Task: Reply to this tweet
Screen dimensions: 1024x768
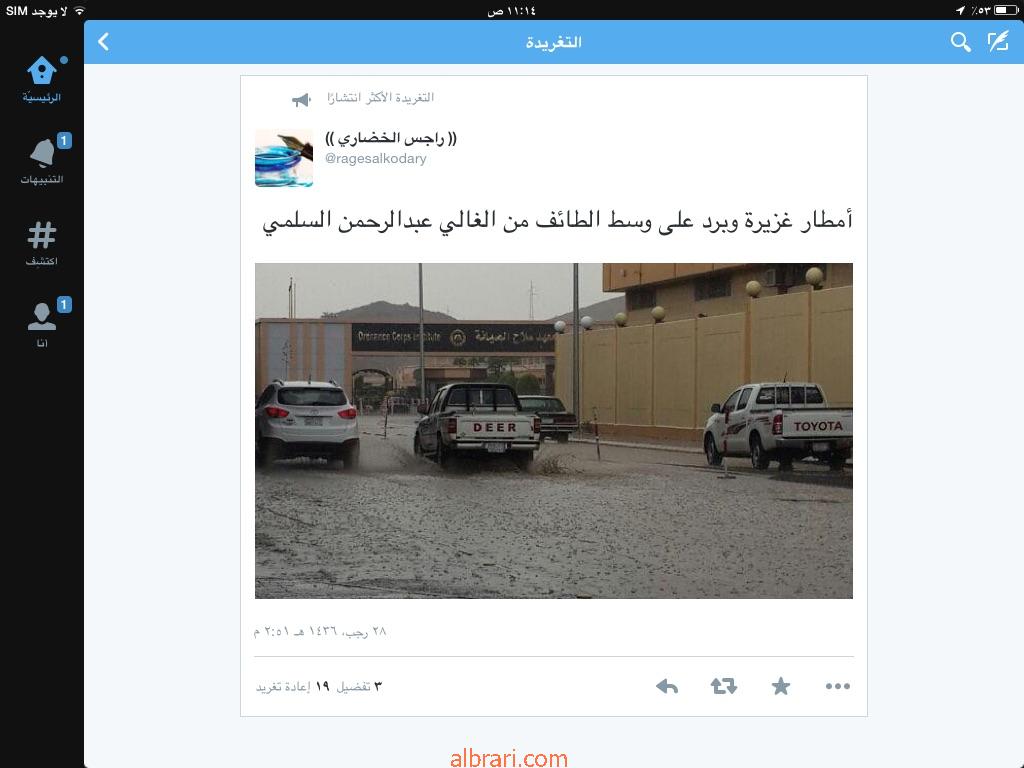Action: (667, 686)
